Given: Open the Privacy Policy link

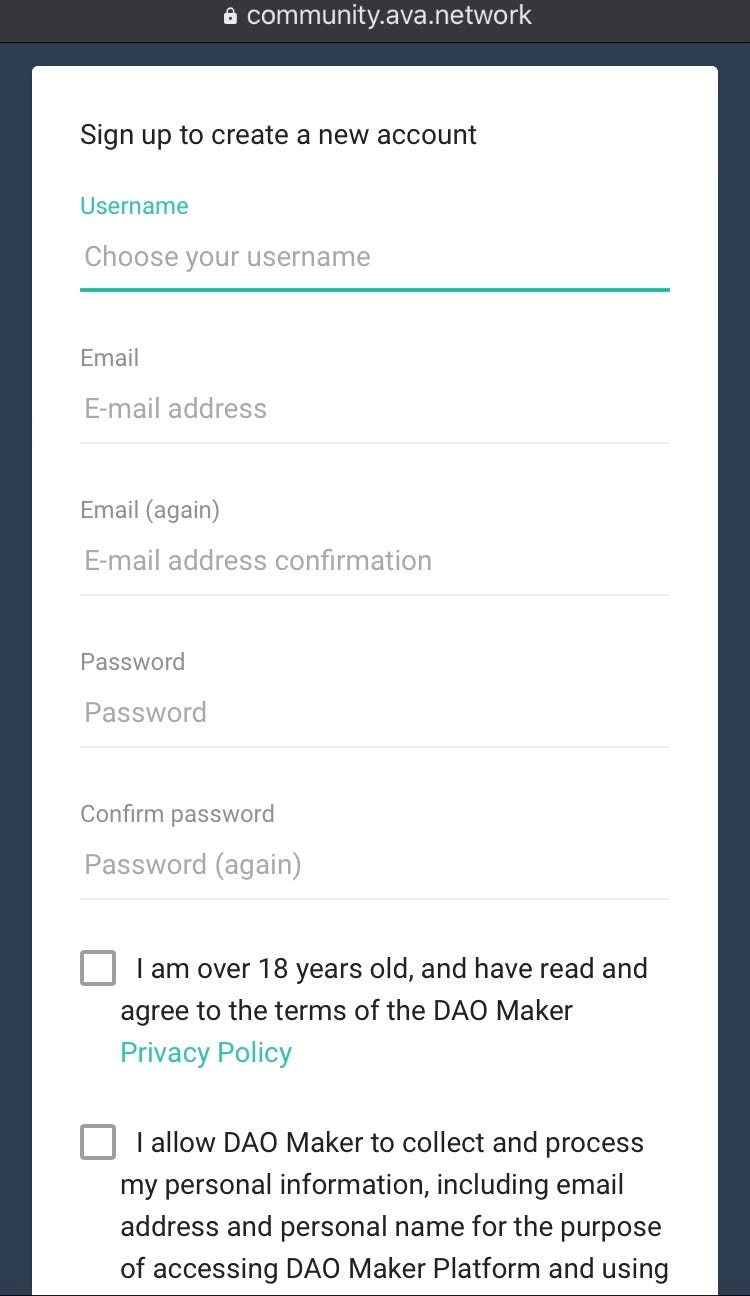Looking at the screenshot, I should tap(206, 1052).
